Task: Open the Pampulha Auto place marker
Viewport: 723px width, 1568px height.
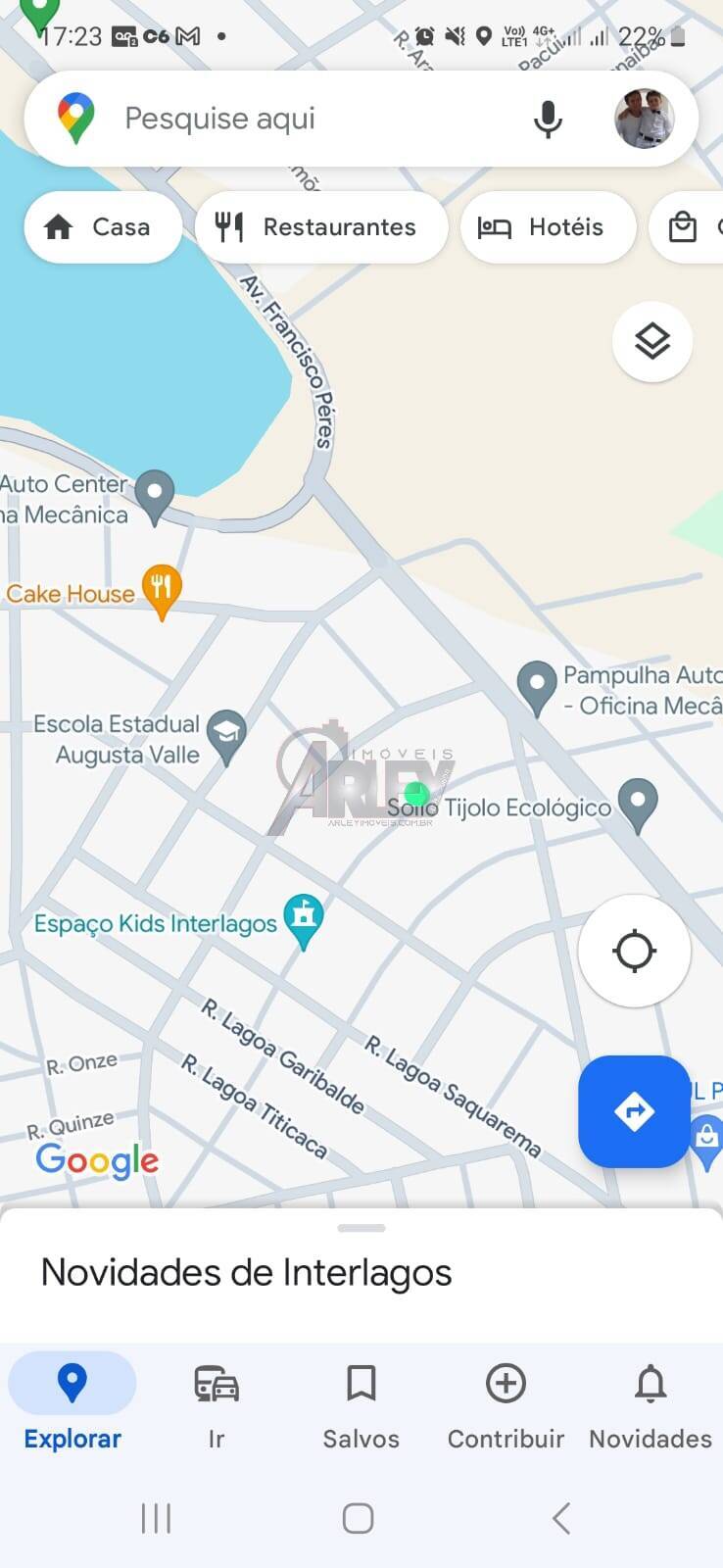Action: tap(536, 688)
